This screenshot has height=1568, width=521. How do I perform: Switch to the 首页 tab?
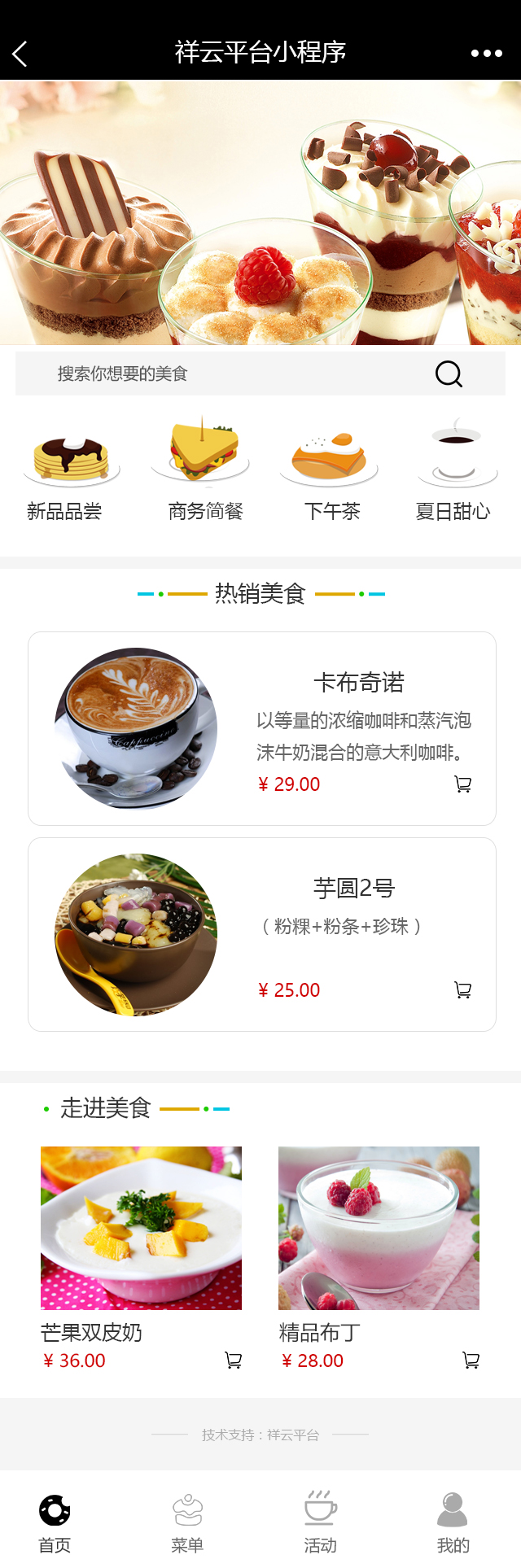tap(55, 1522)
